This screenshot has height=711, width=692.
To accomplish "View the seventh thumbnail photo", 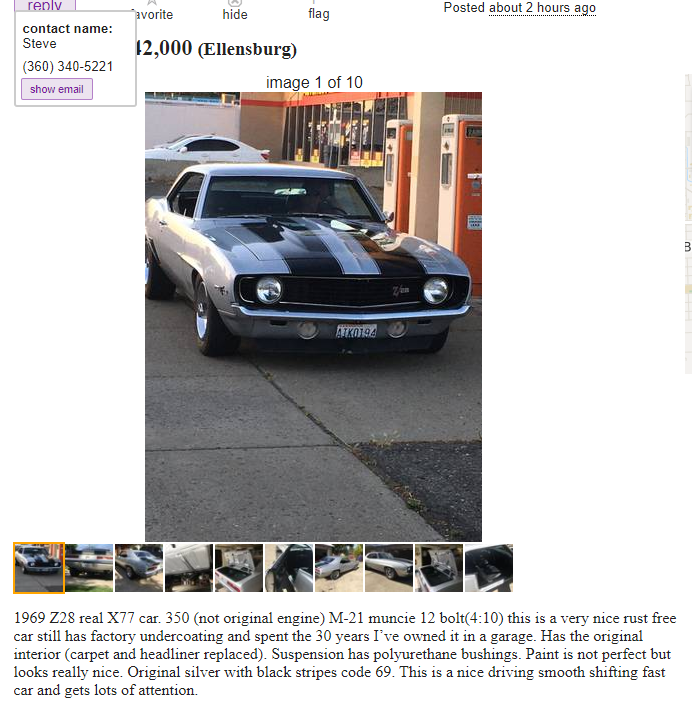I will pos(339,568).
